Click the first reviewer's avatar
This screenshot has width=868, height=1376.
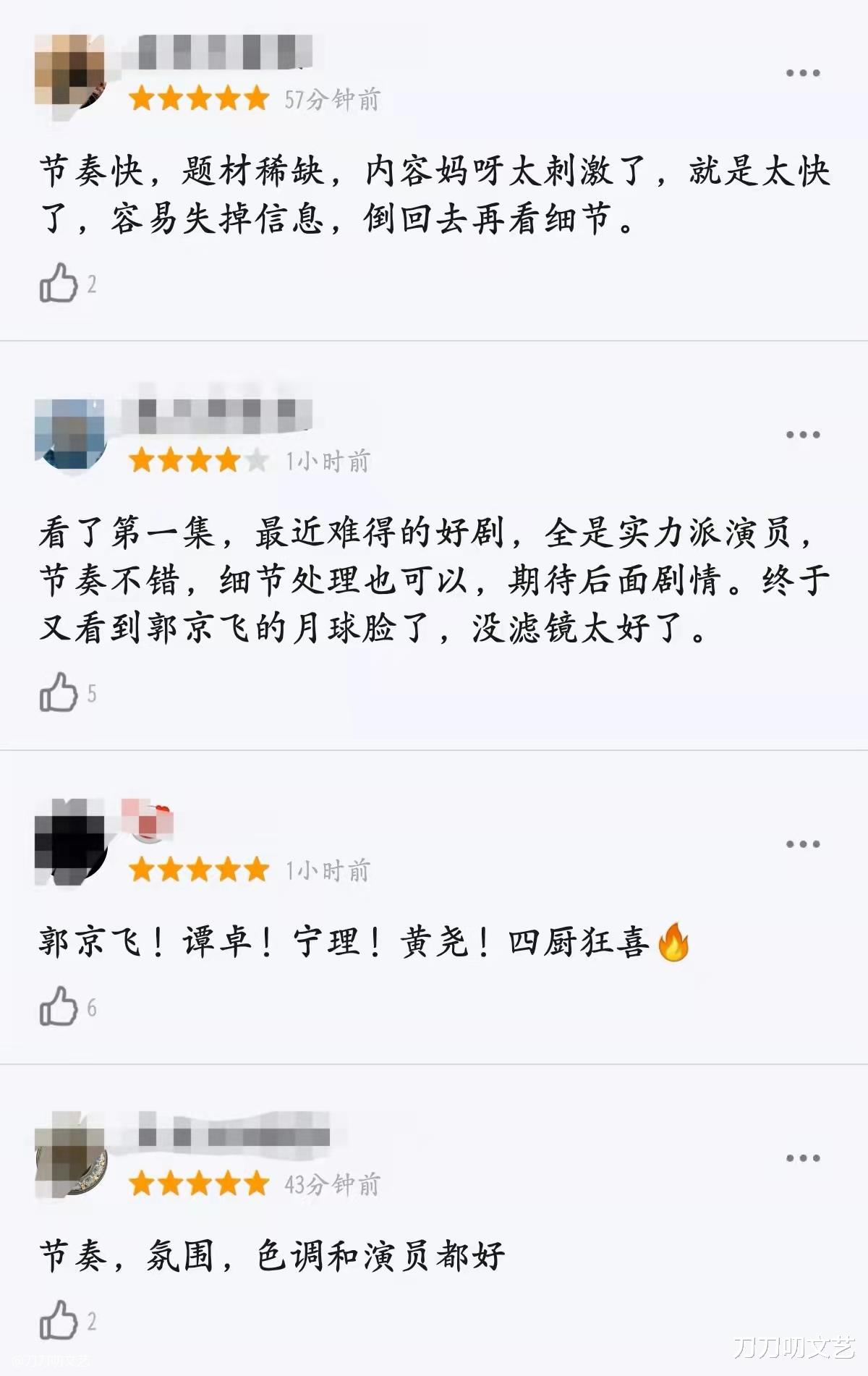(71, 72)
